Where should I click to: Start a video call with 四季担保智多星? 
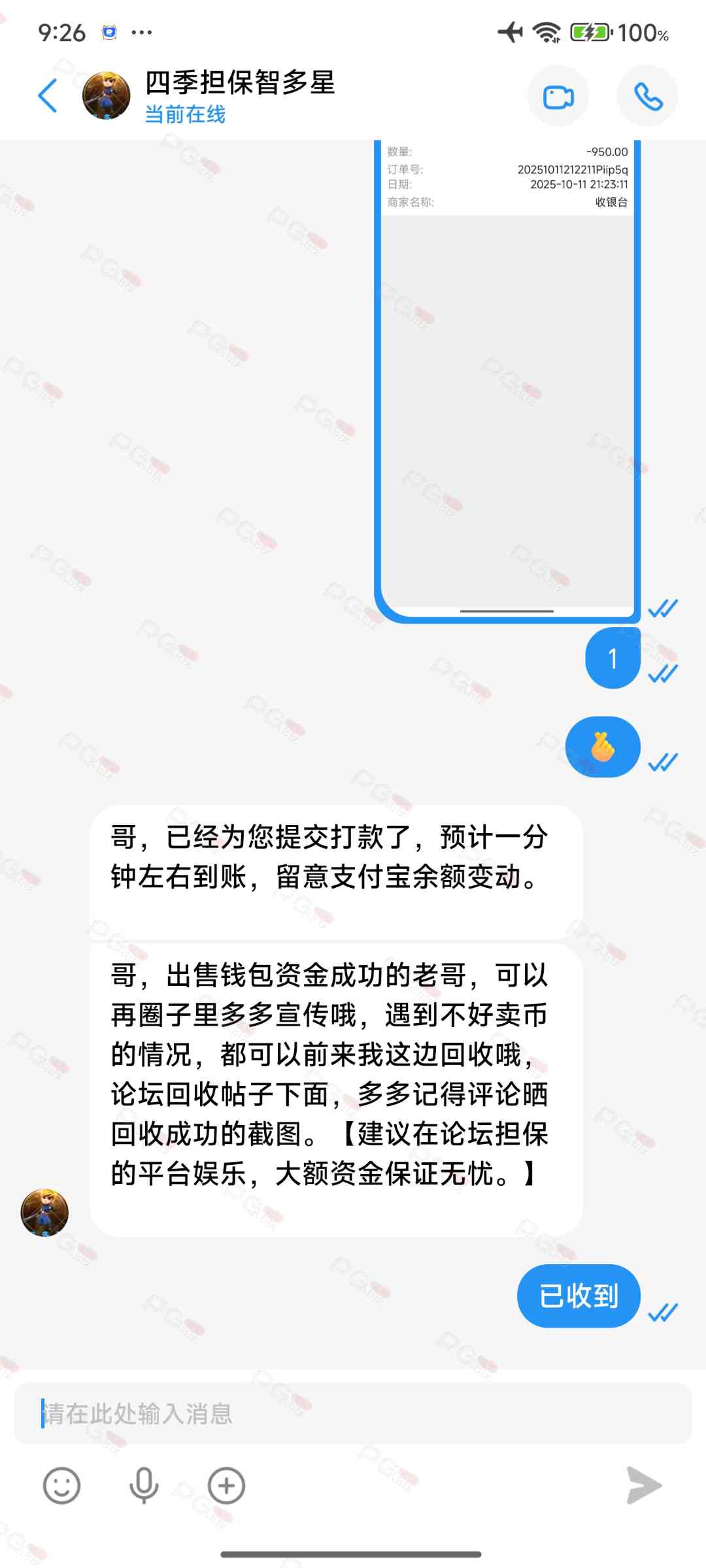[558, 97]
